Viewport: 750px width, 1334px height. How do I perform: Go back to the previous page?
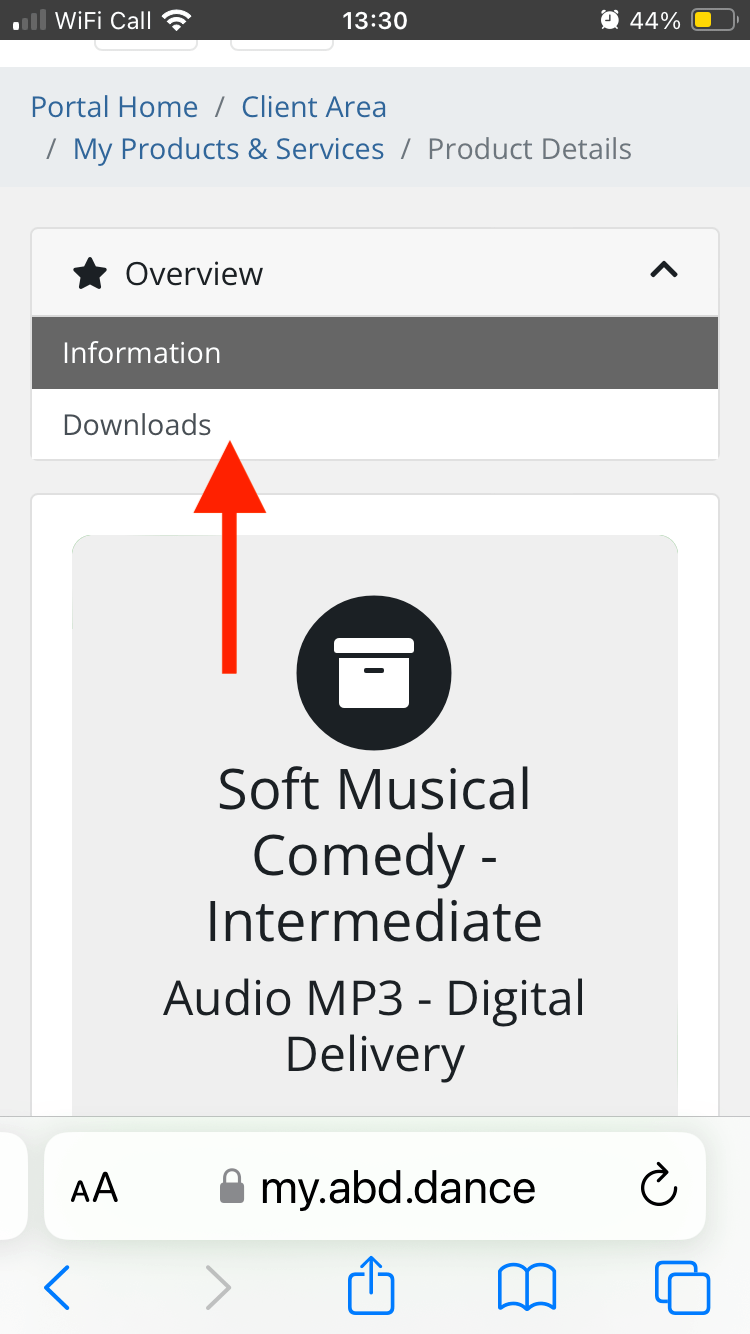pyautogui.click(x=58, y=1287)
